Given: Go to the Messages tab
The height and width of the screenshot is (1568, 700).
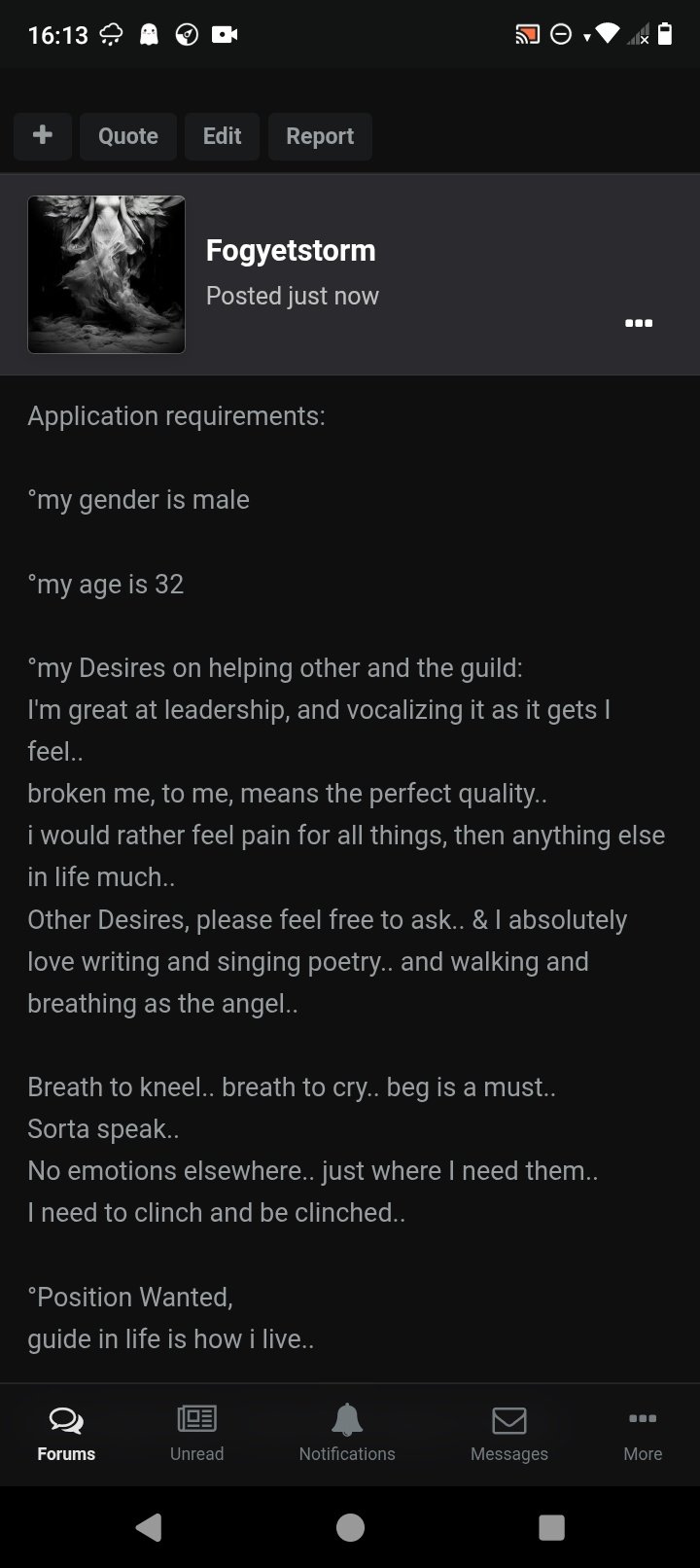Looking at the screenshot, I should pyautogui.click(x=509, y=1434).
